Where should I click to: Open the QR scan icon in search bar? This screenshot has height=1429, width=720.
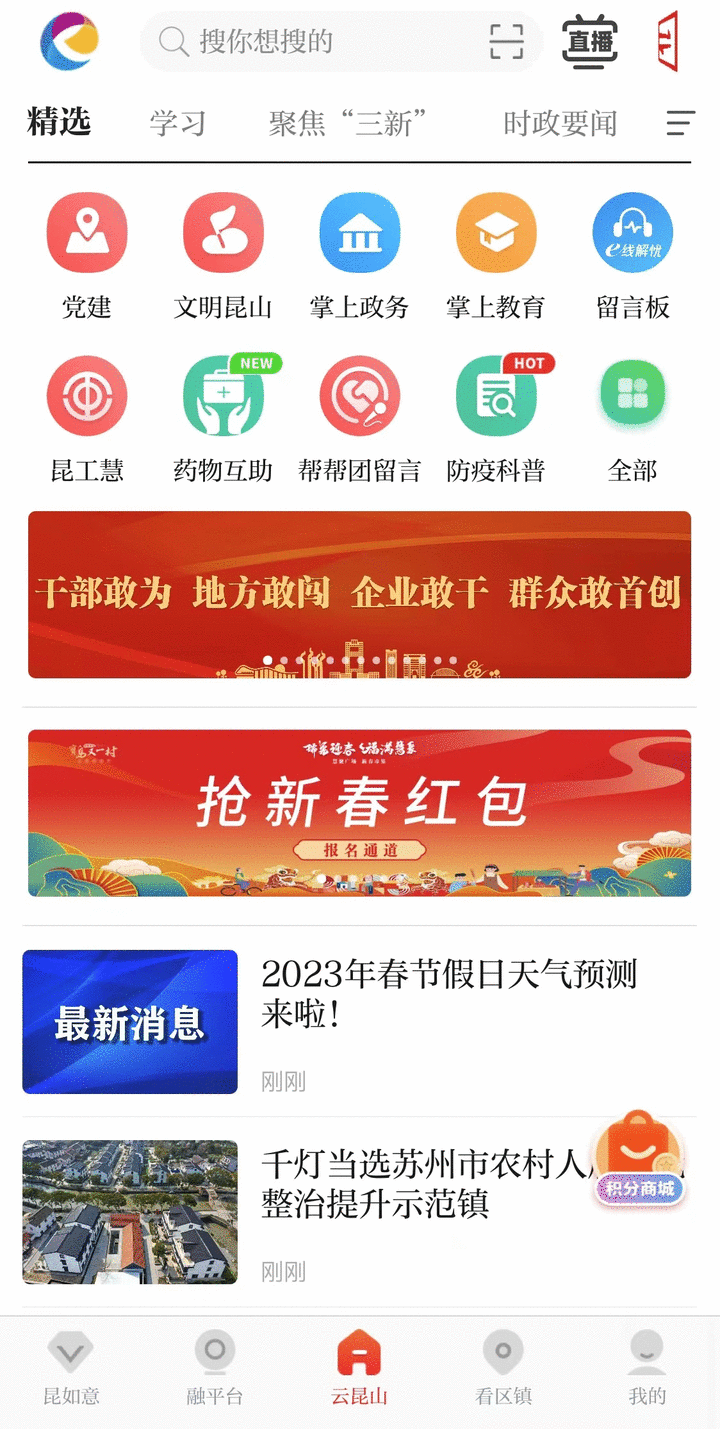[506, 42]
